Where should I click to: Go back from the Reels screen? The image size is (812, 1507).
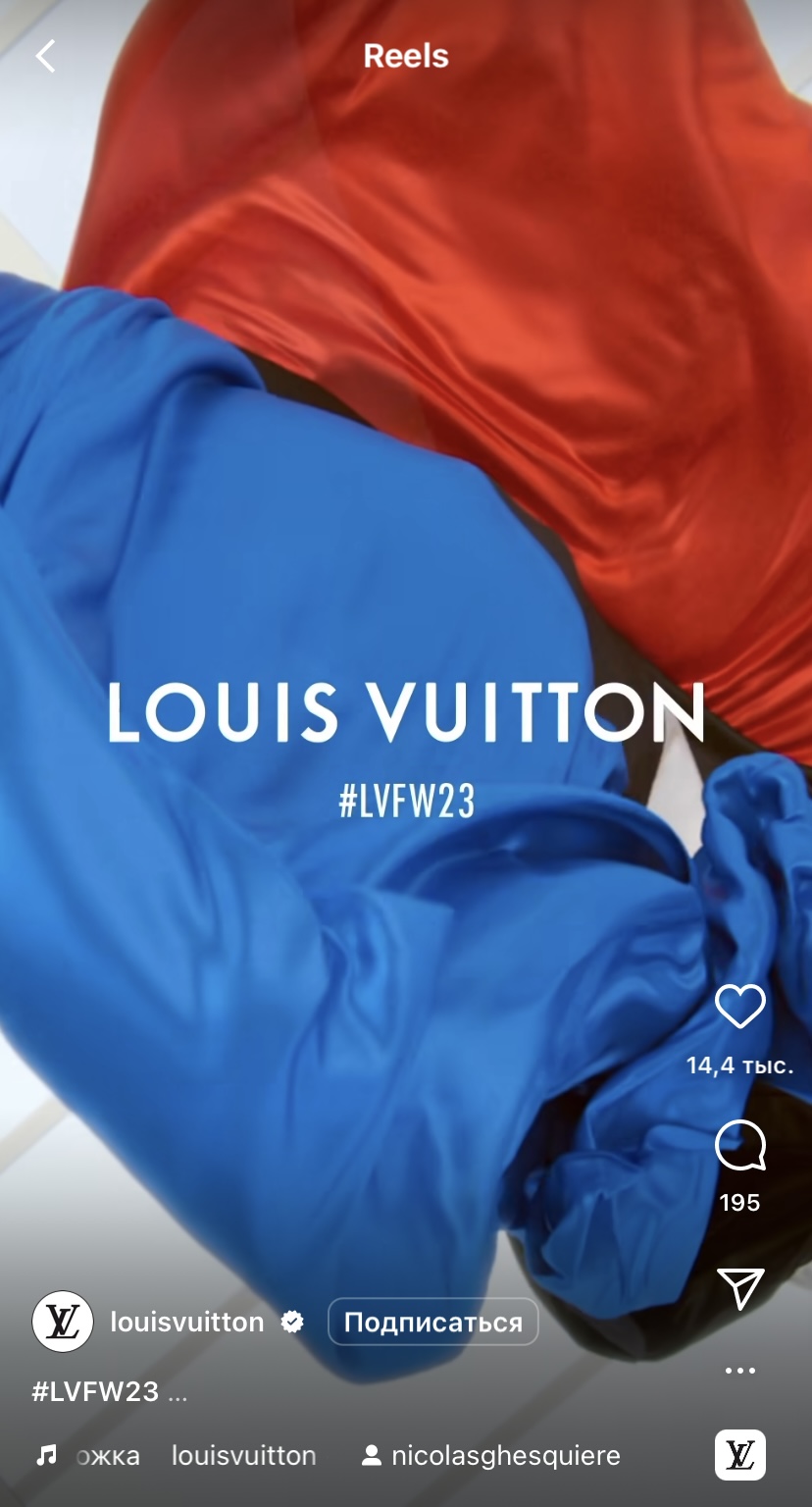tap(45, 56)
